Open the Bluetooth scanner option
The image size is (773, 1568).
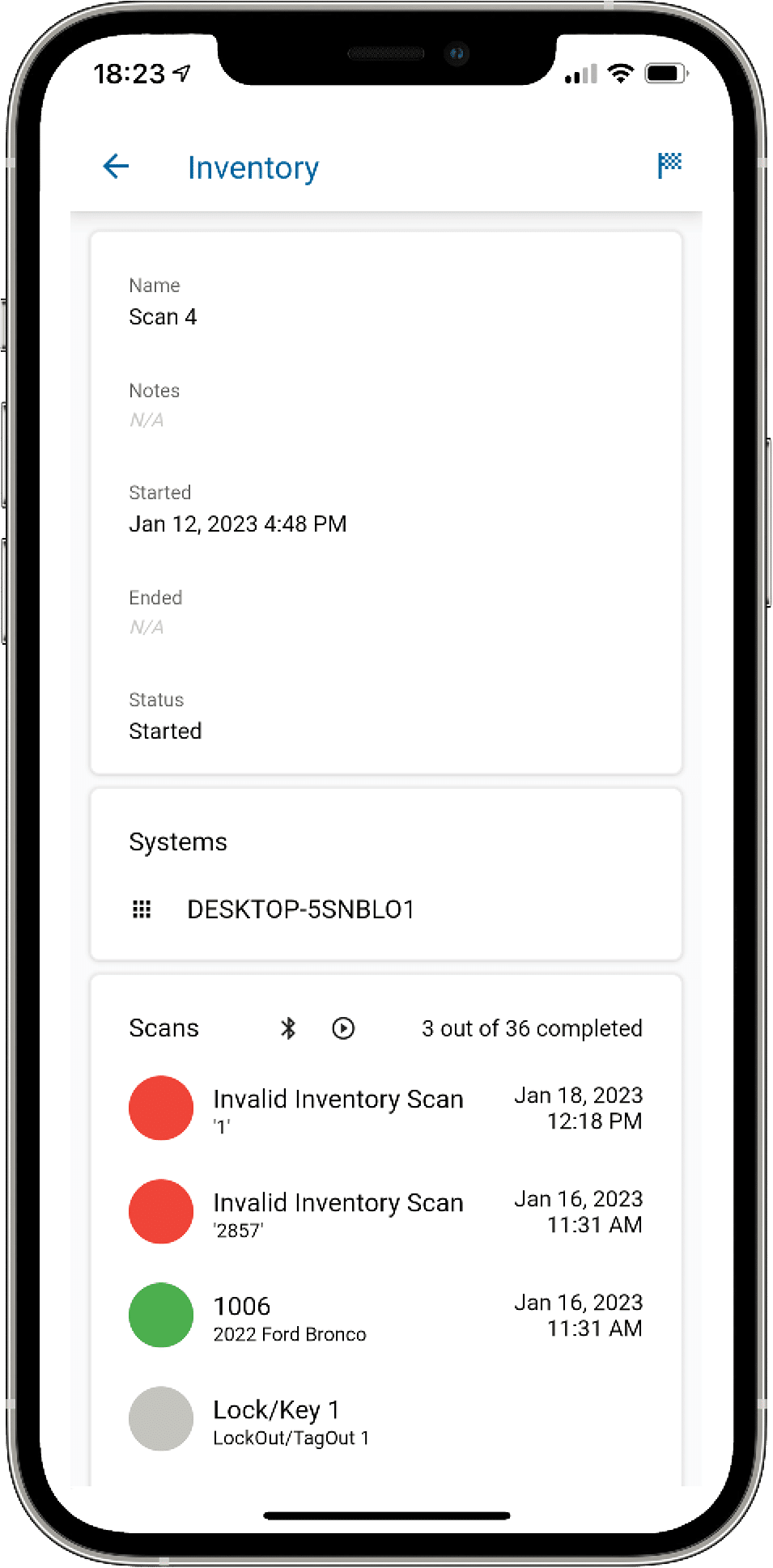pyautogui.click(x=288, y=1028)
